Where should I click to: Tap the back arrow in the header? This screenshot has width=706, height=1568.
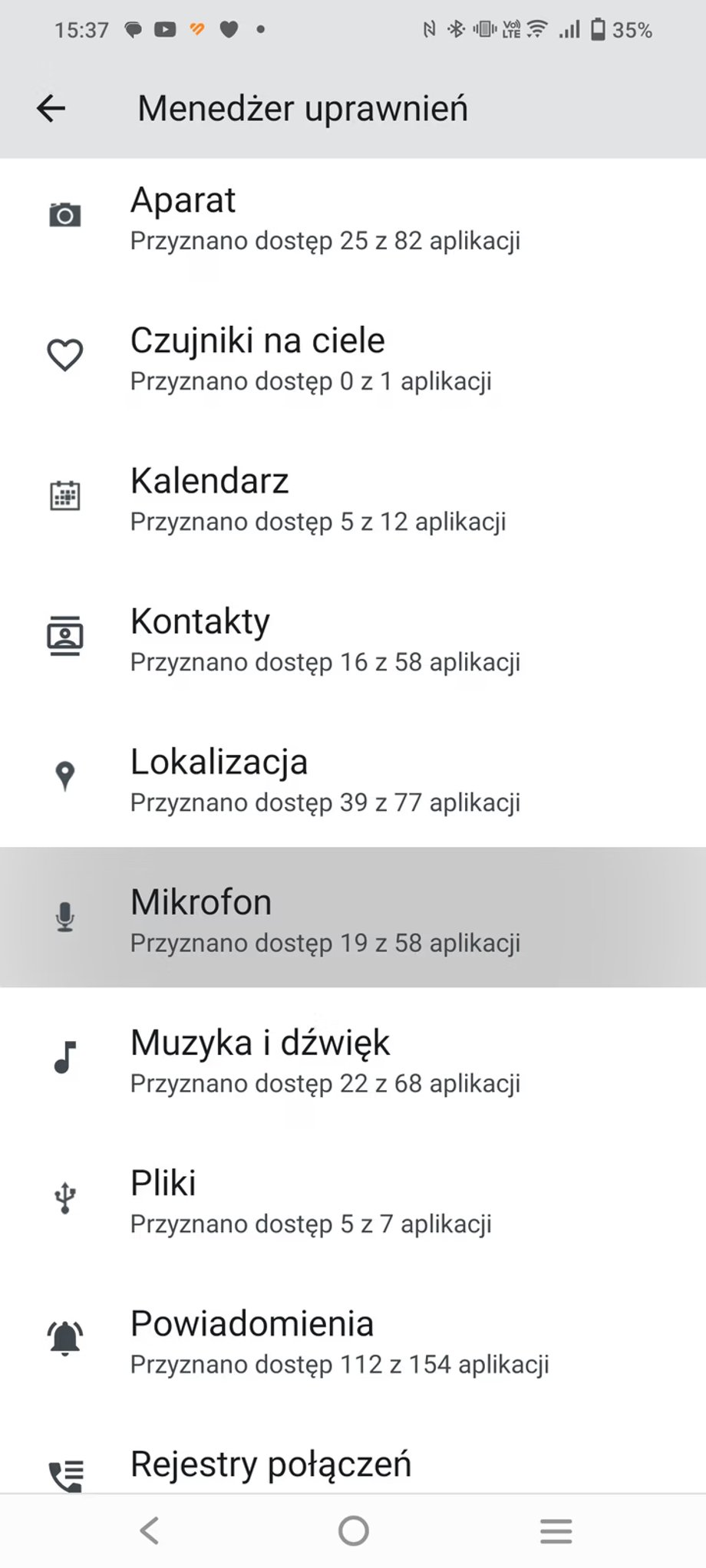click(x=49, y=107)
